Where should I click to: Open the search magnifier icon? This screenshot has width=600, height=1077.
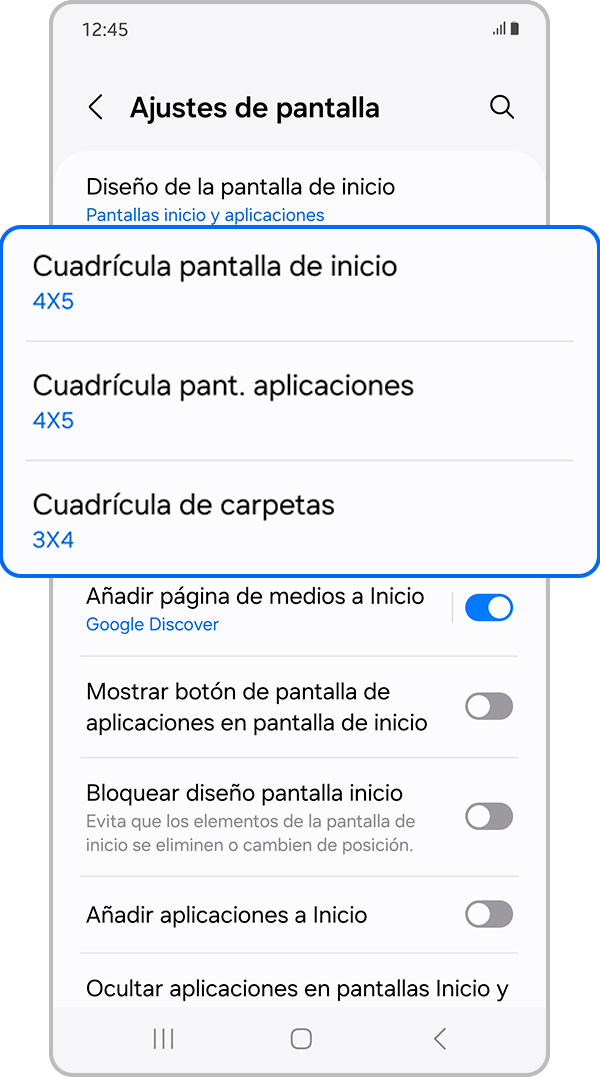[x=502, y=108]
